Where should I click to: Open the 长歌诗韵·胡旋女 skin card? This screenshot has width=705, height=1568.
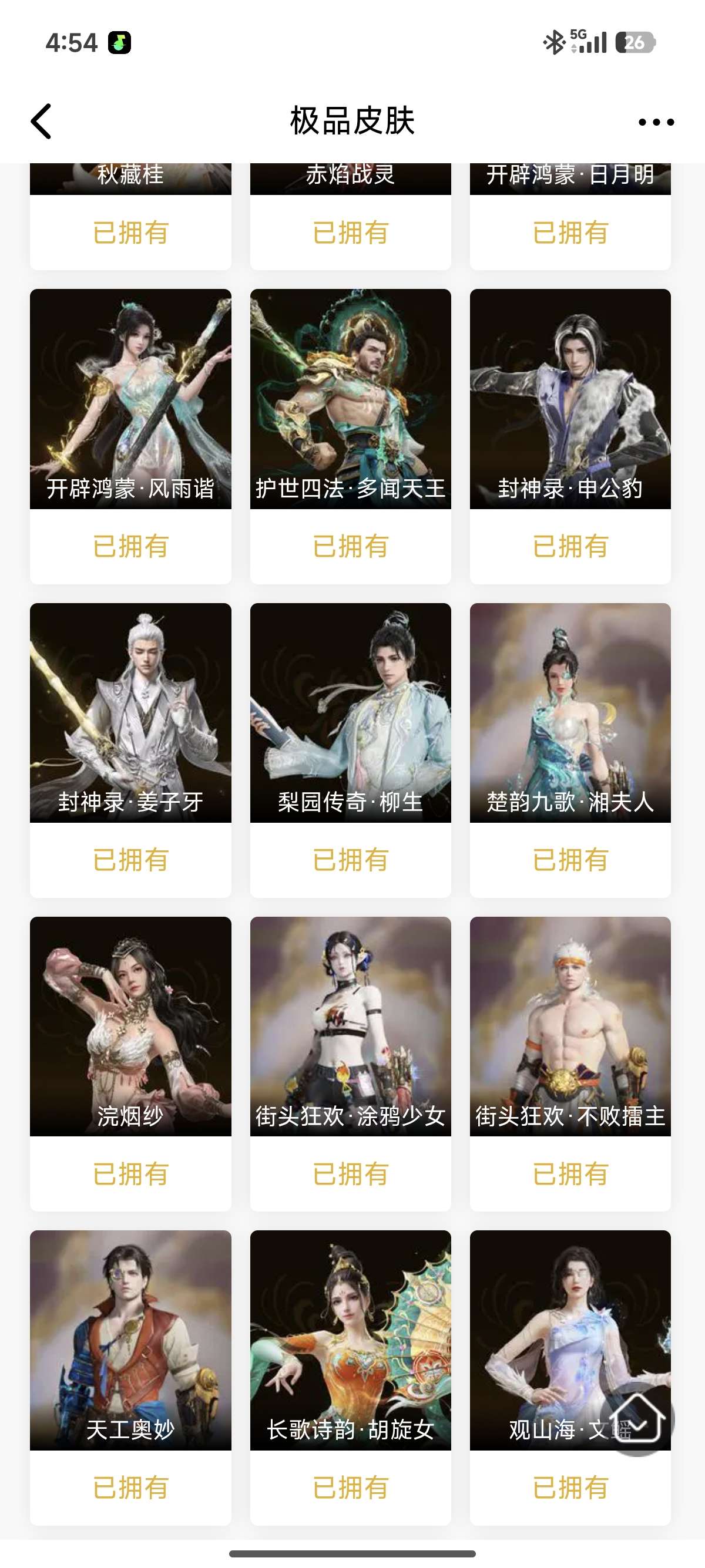coord(350,1340)
